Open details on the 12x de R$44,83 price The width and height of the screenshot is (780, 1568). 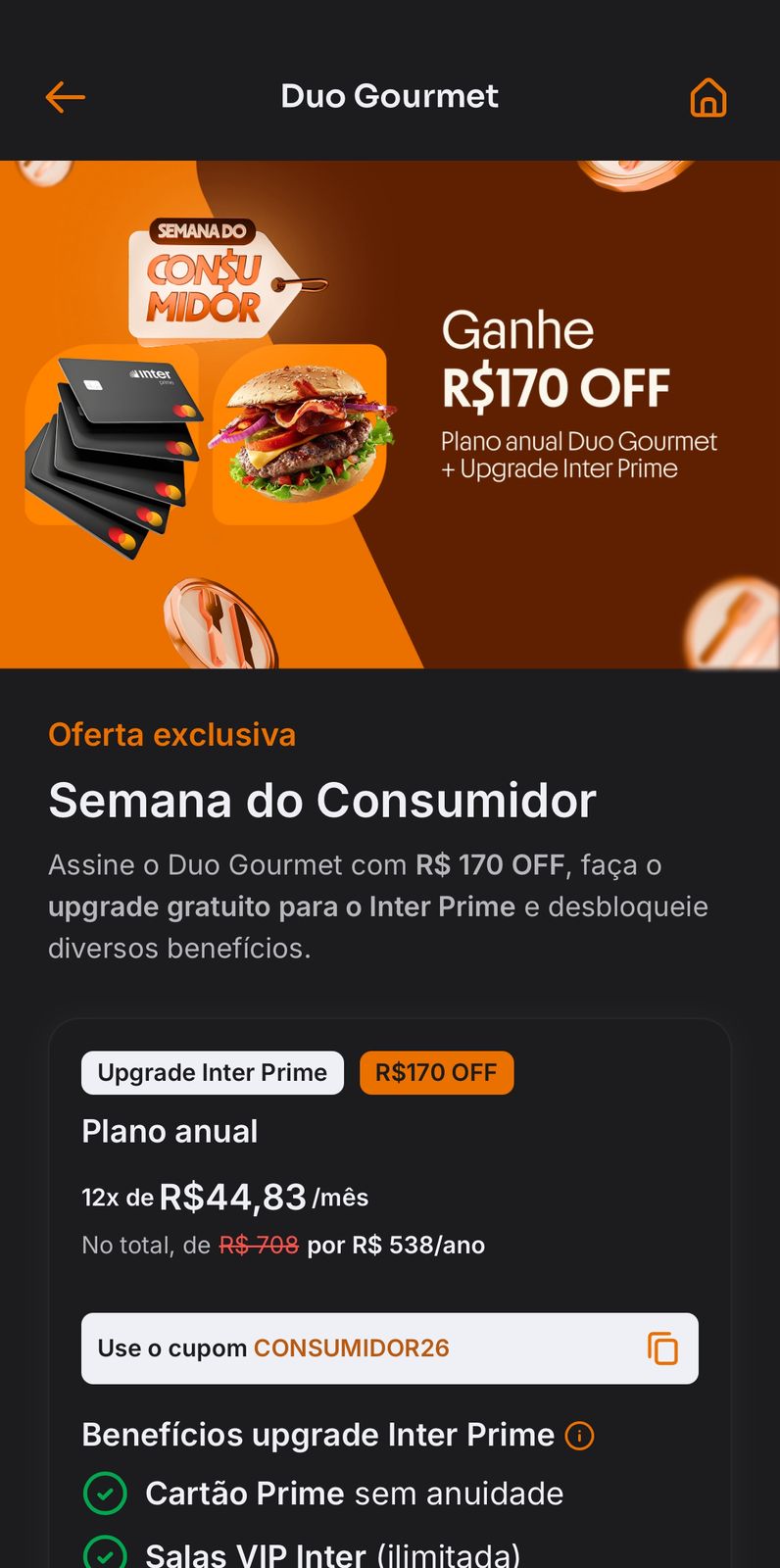point(223,1195)
